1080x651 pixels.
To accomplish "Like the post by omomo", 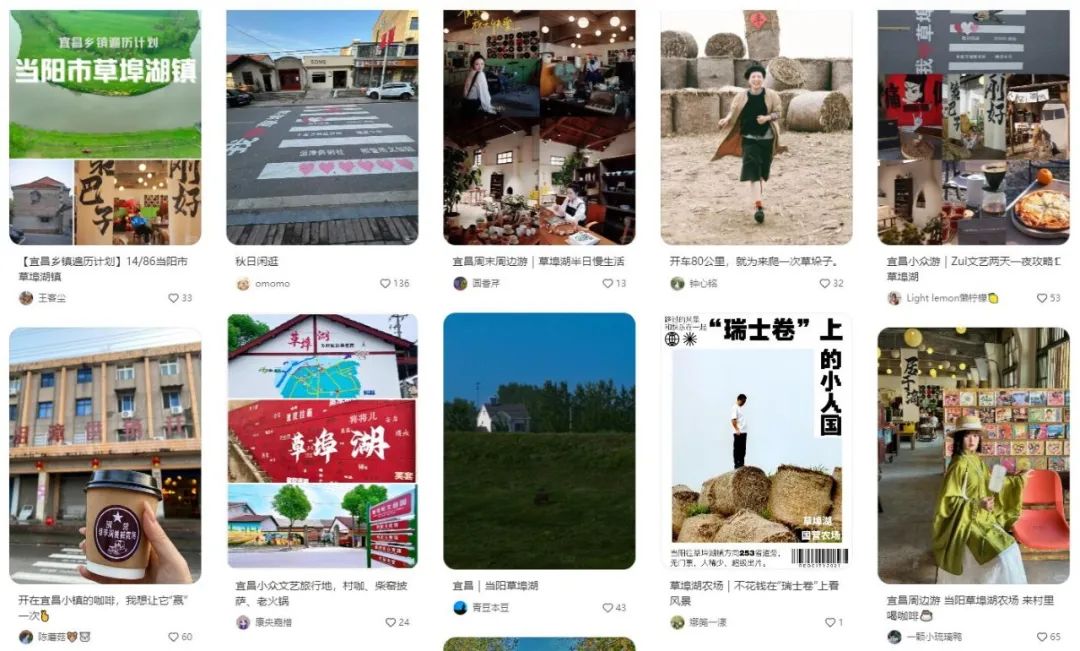I will [x=386, y=284].
